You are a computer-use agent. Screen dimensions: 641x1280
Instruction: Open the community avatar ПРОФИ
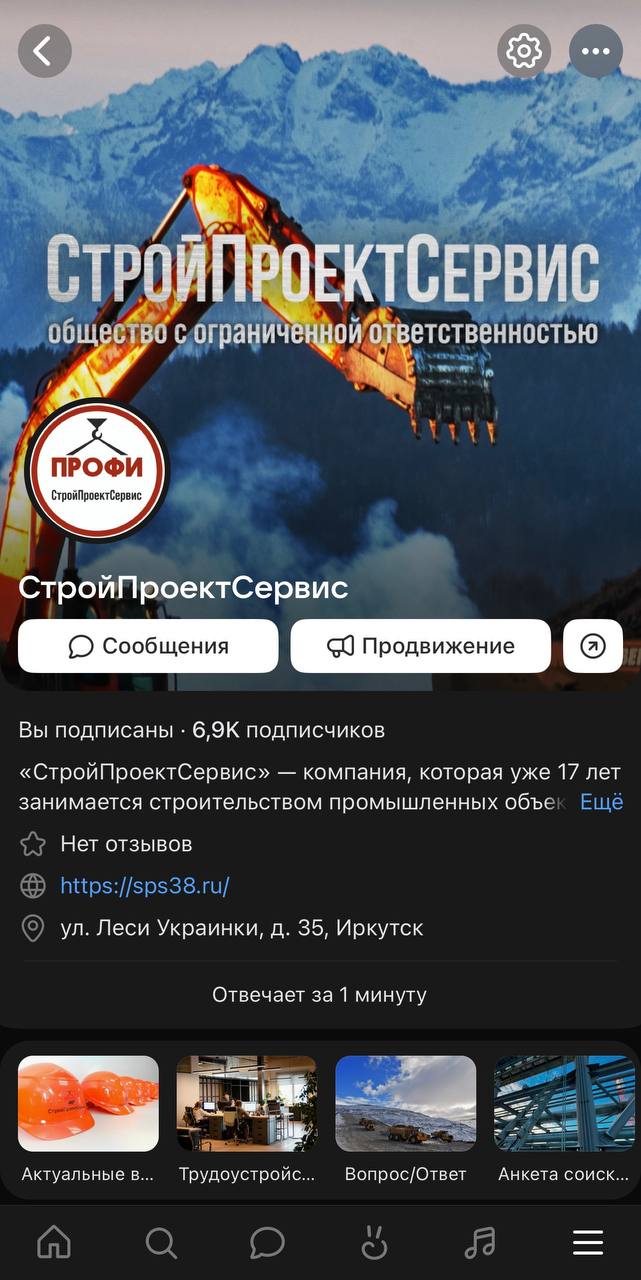pos(97,471)
